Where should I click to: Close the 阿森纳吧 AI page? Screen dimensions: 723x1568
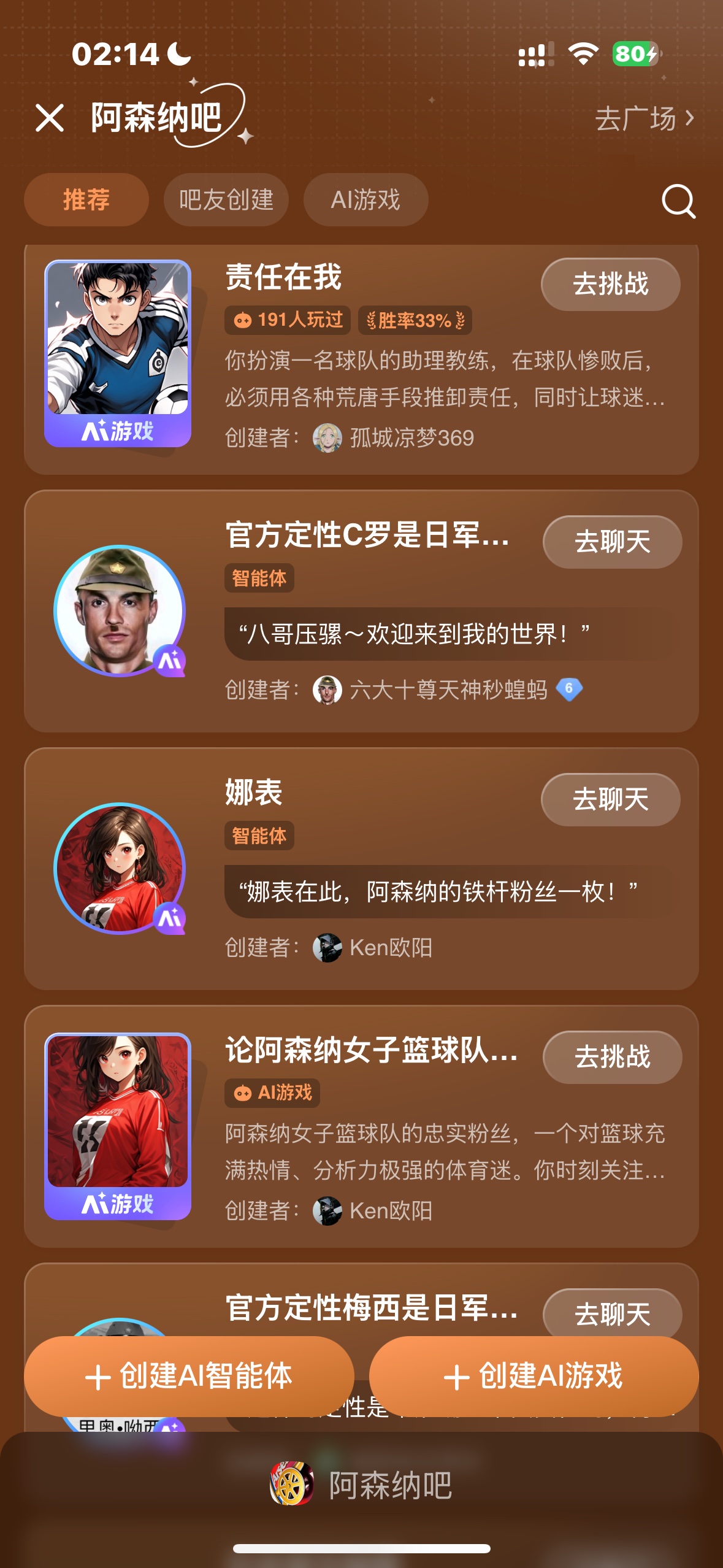(50, 118)
